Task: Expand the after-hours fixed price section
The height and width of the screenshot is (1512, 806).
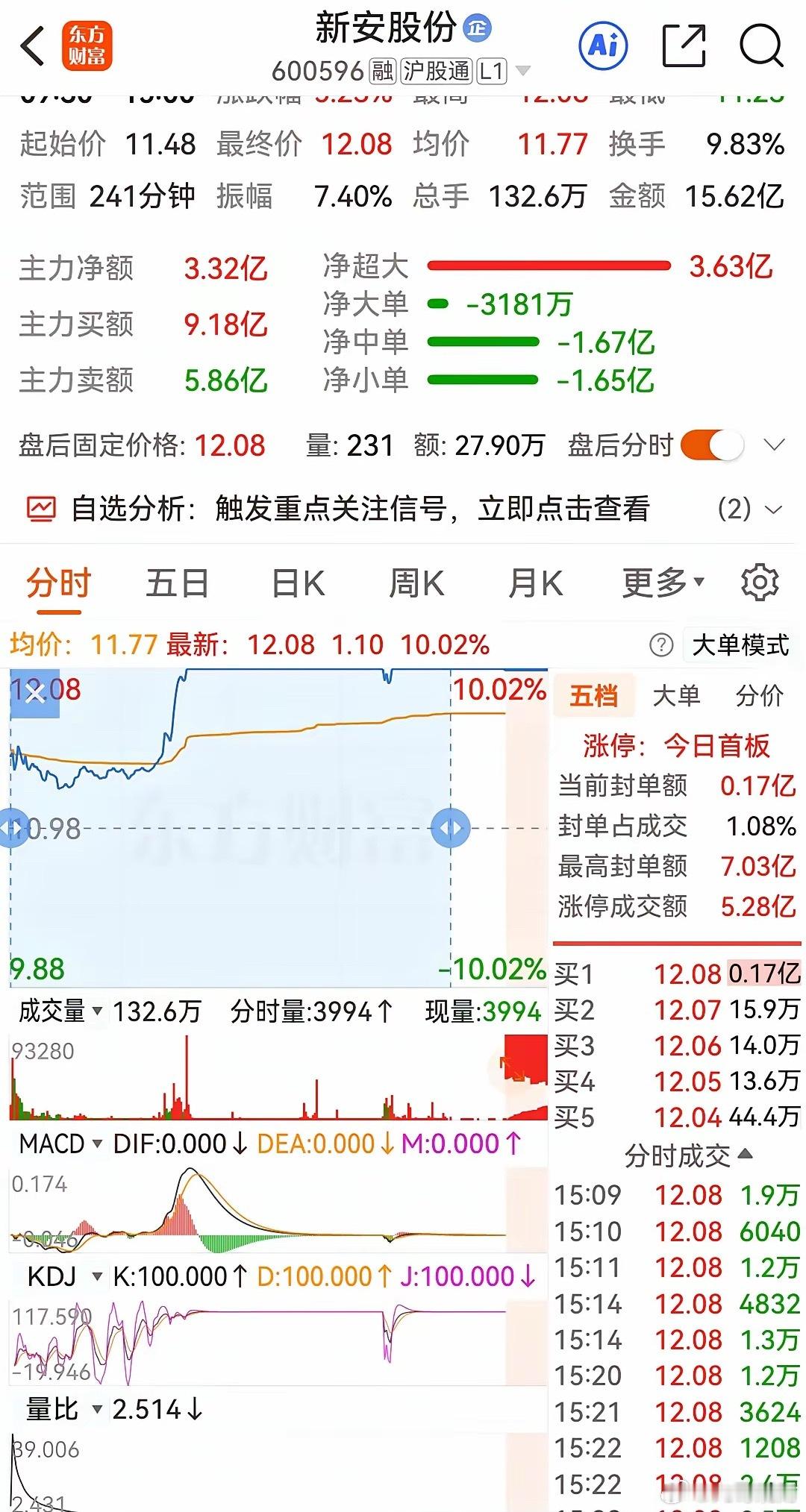Action: [775, 445]
